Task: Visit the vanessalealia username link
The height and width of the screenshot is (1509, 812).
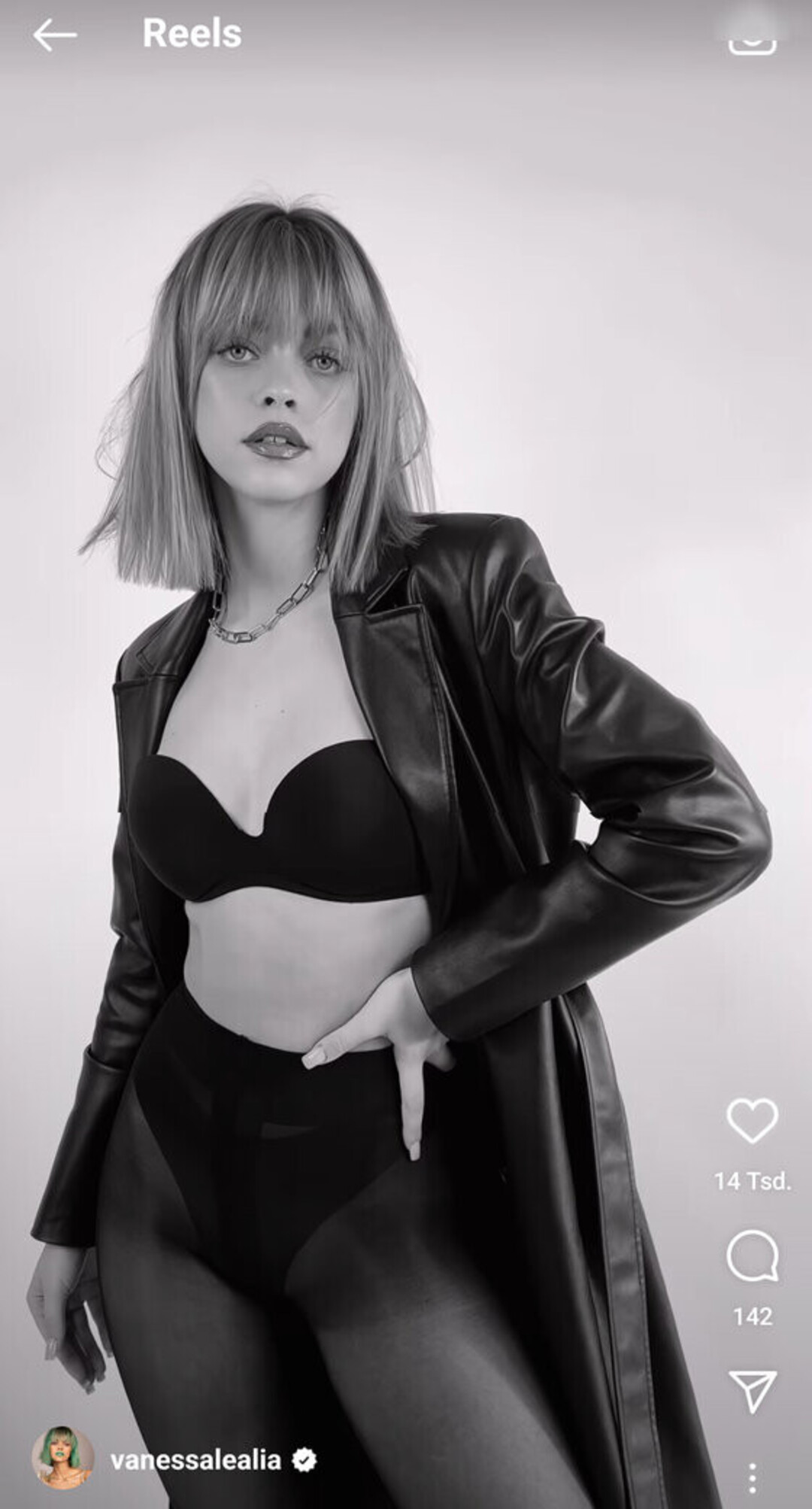Action: 195,1460
